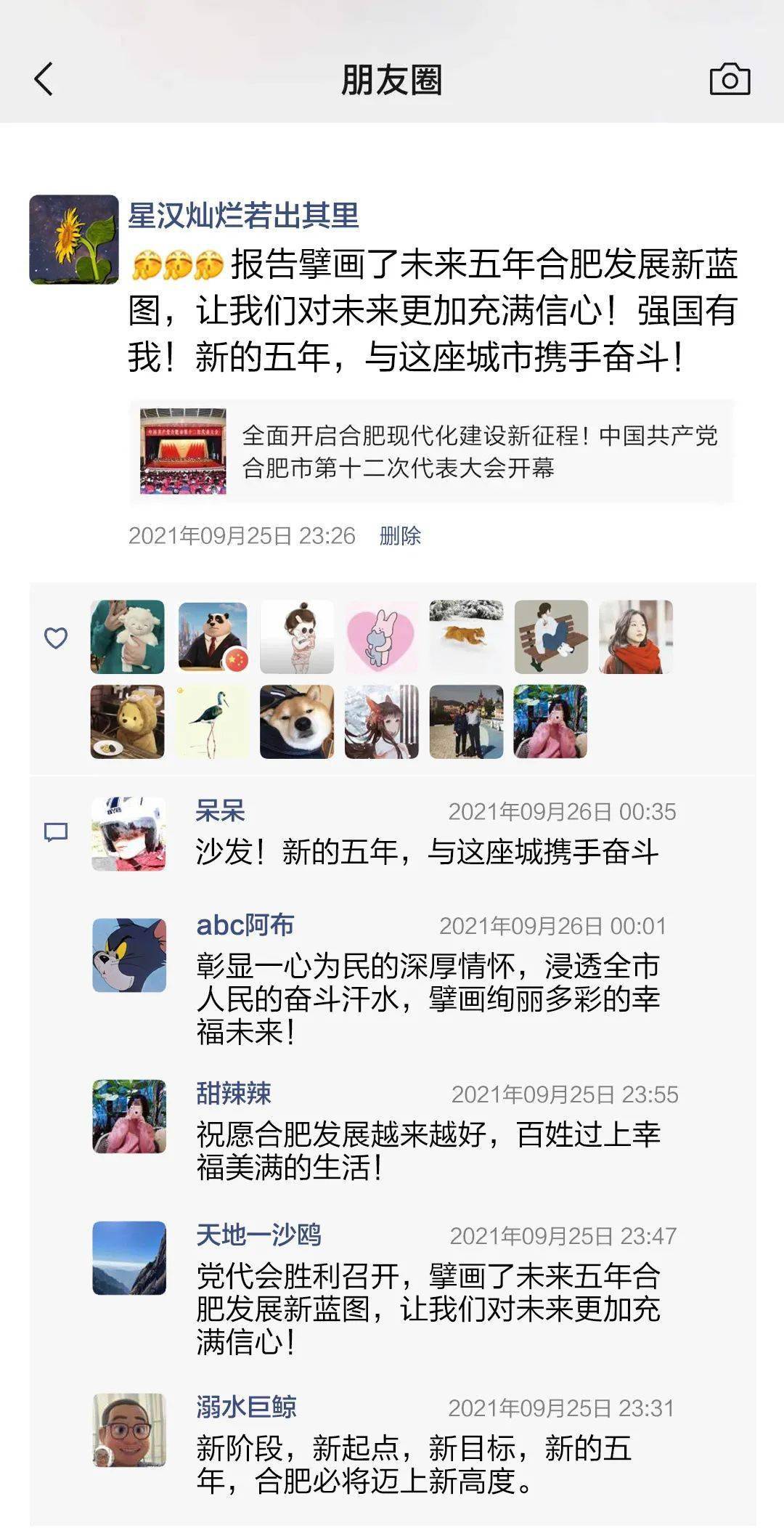View the liker with the Shiba dog avatar
This screenshot has width=784, height=1528.
296,722
